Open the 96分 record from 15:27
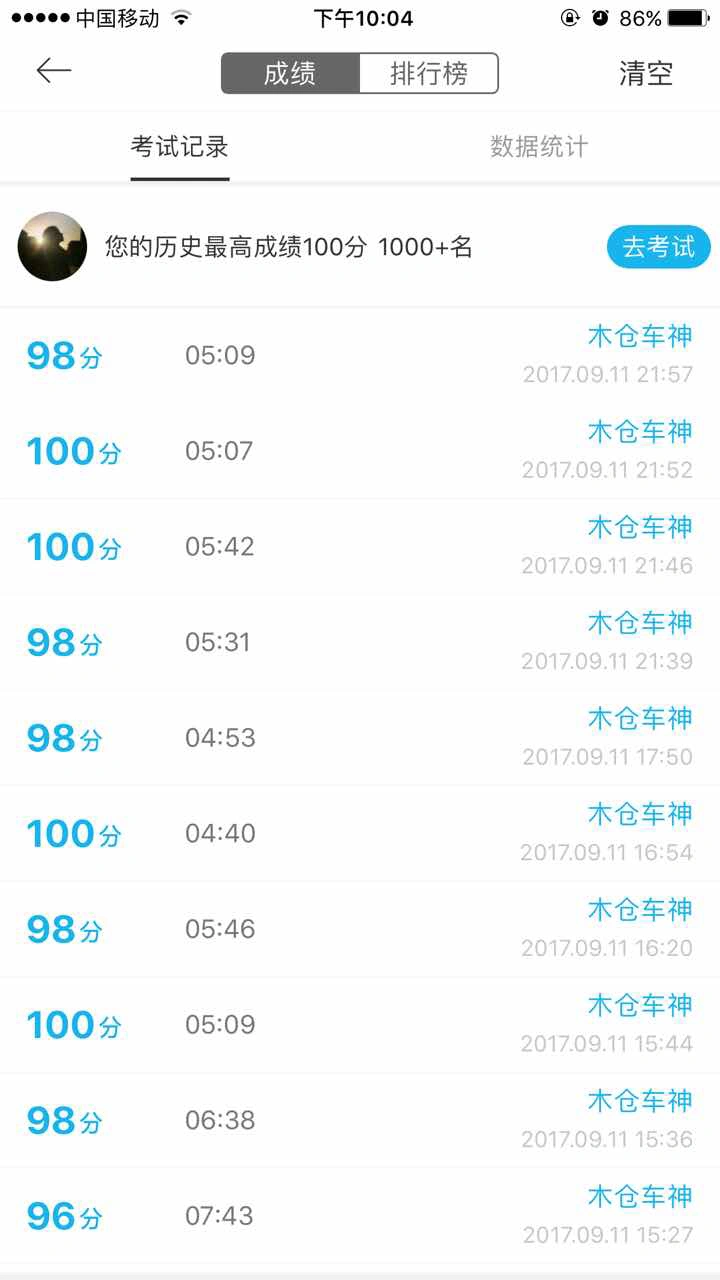The height and width of the screenshot is (1280, 720). [360, 1217]
